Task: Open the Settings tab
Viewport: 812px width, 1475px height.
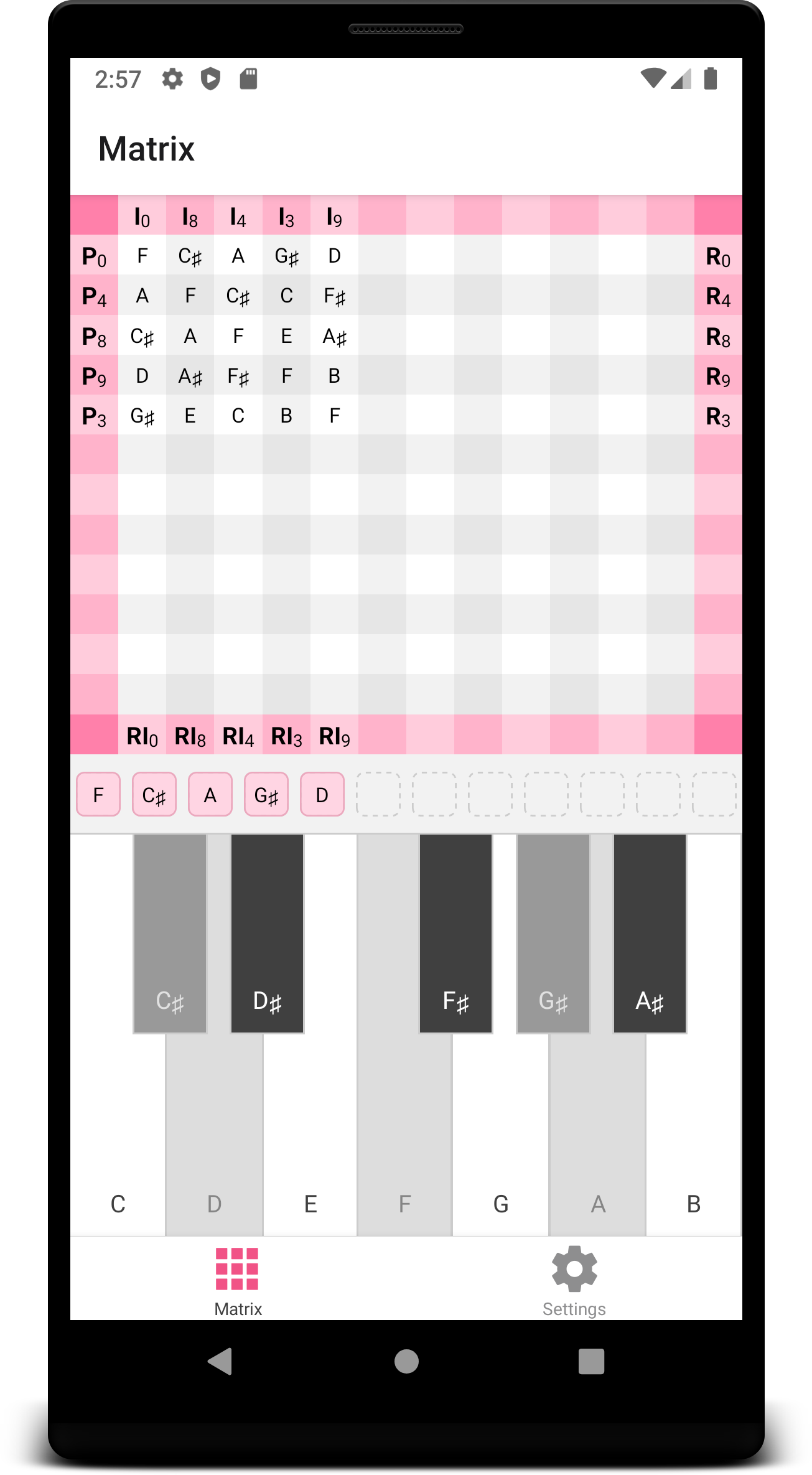Action: pos(574,1281)
